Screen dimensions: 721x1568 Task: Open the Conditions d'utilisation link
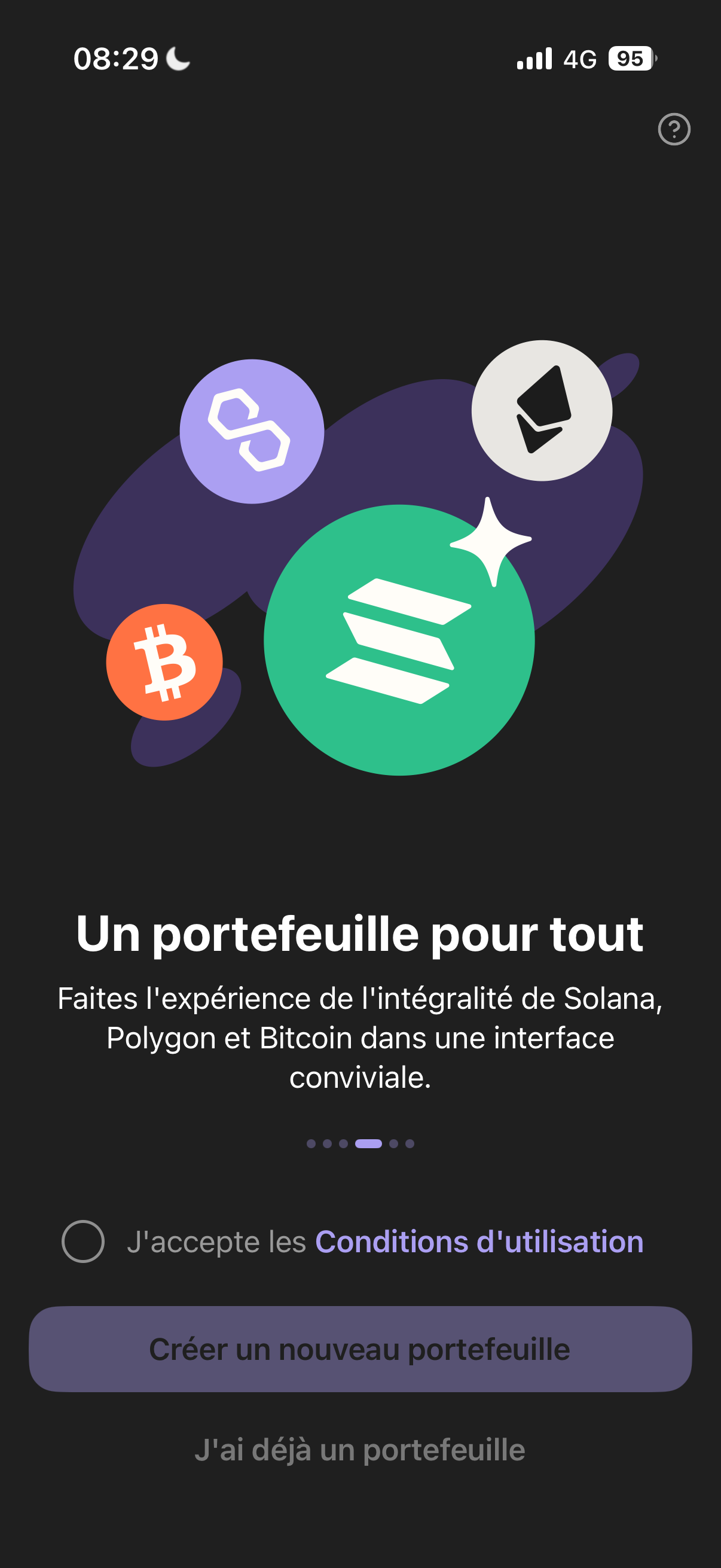479,1241
